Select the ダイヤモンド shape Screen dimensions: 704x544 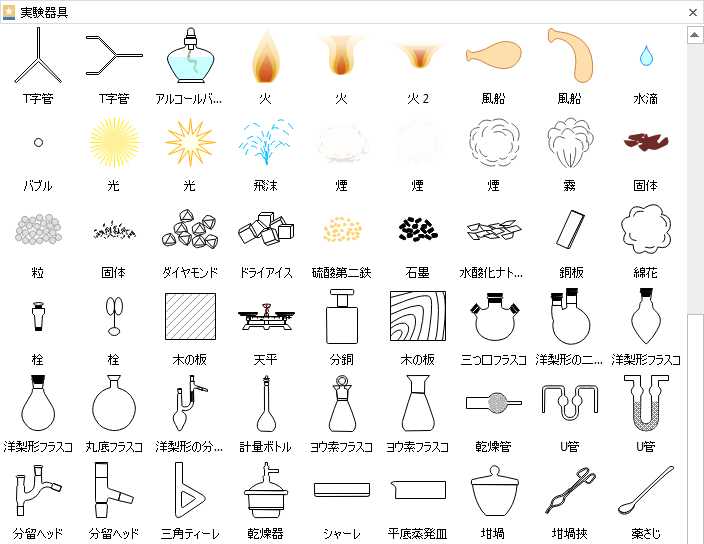(189, 230)
